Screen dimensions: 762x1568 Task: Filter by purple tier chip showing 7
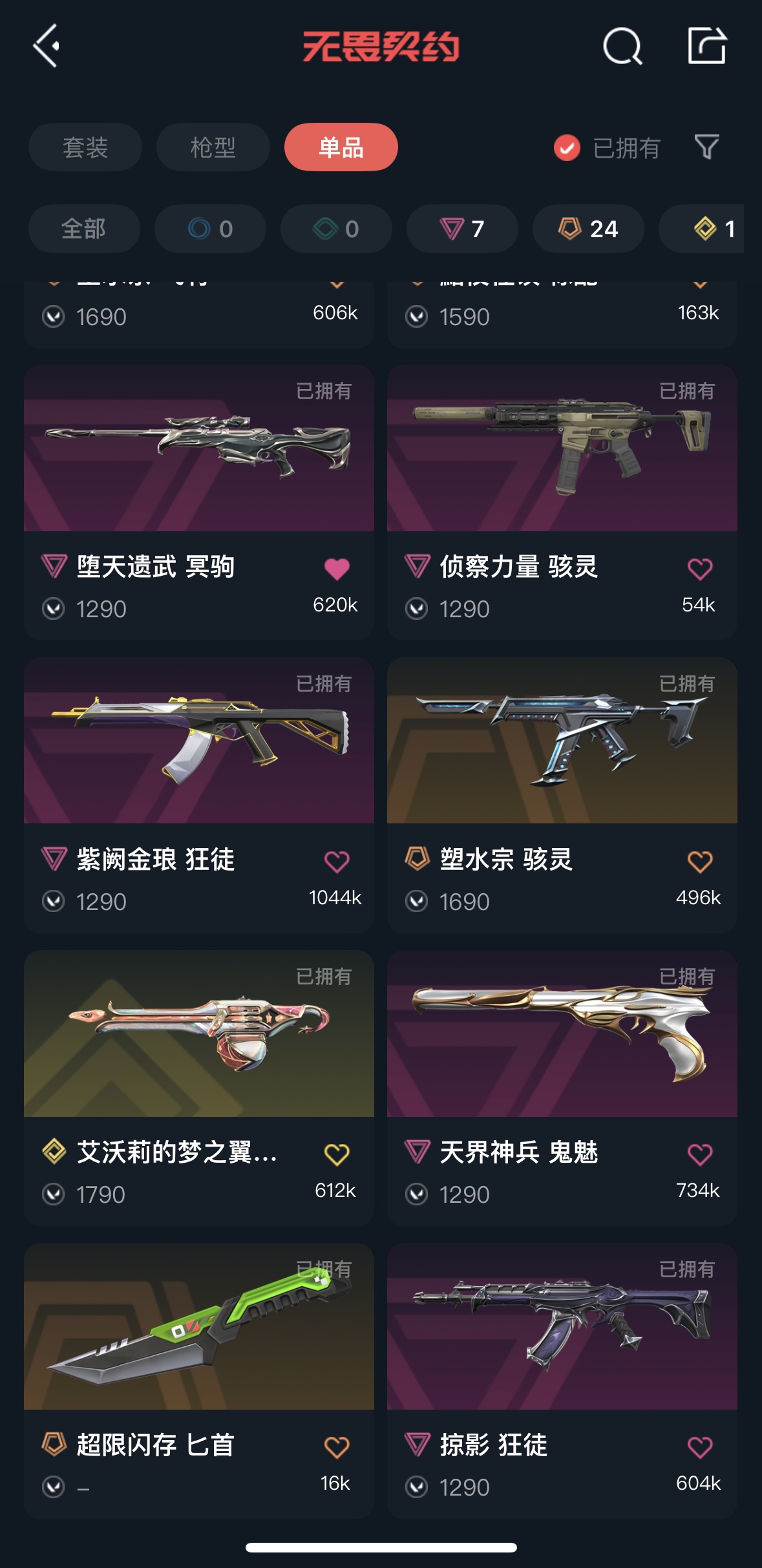(x=461, y=229)
